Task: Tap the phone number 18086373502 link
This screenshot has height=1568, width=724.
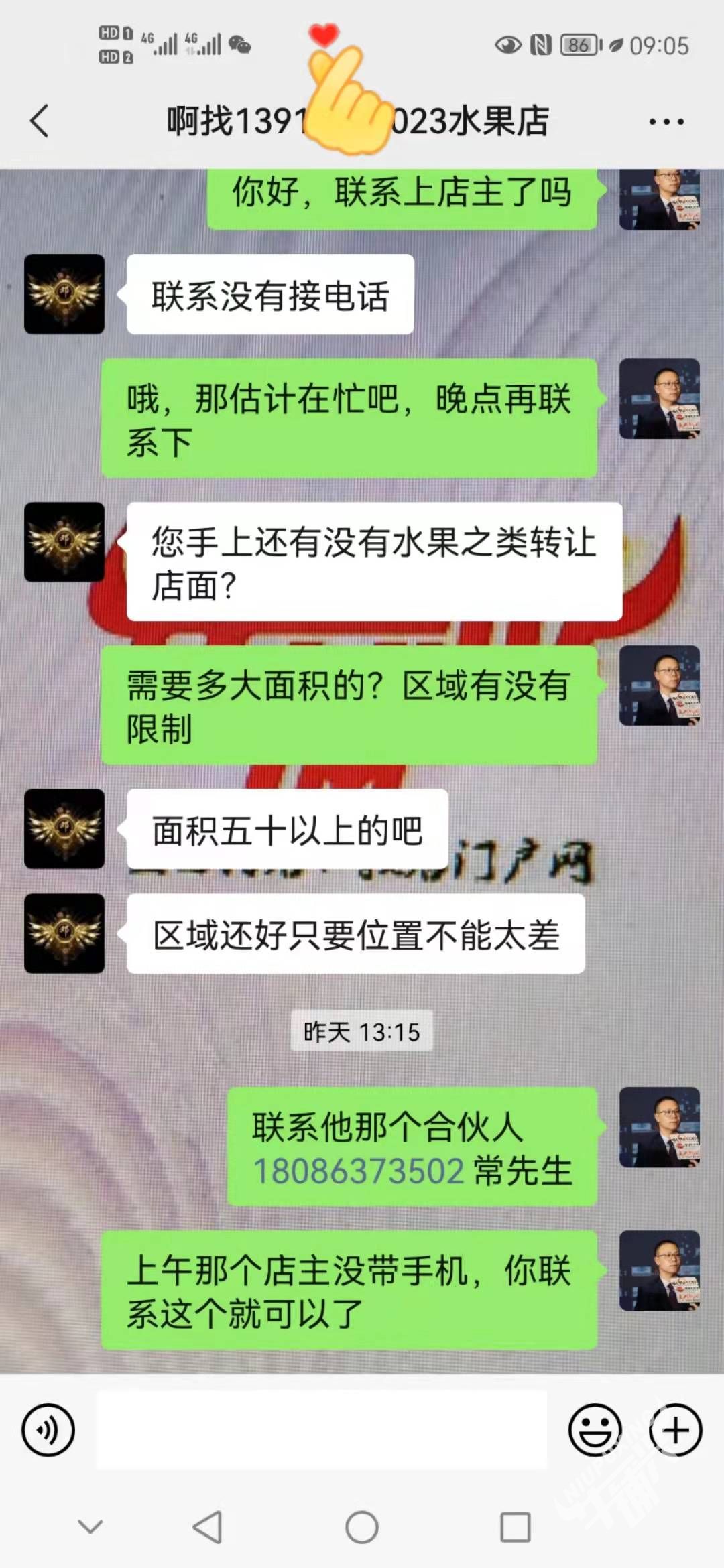Action: click(x=359, y=1171)
